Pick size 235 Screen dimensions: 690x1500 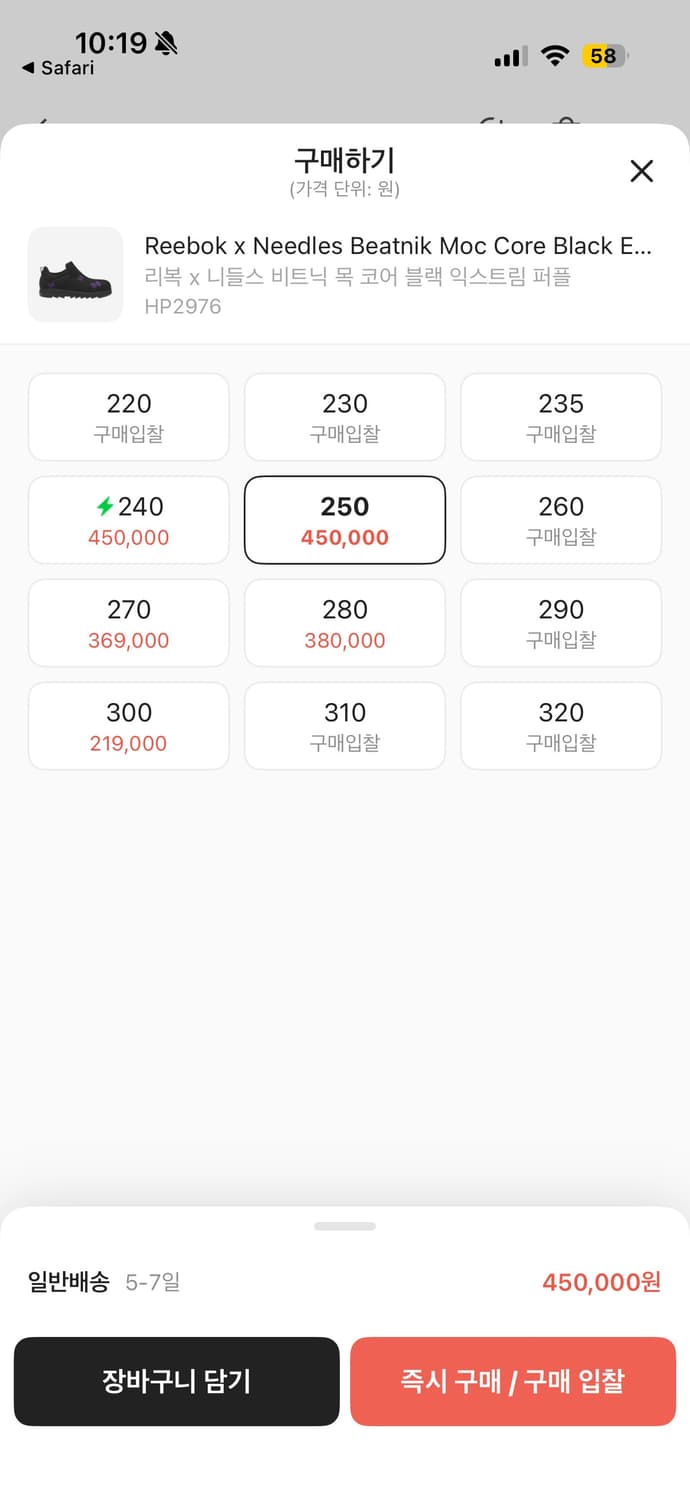point(561,417)
